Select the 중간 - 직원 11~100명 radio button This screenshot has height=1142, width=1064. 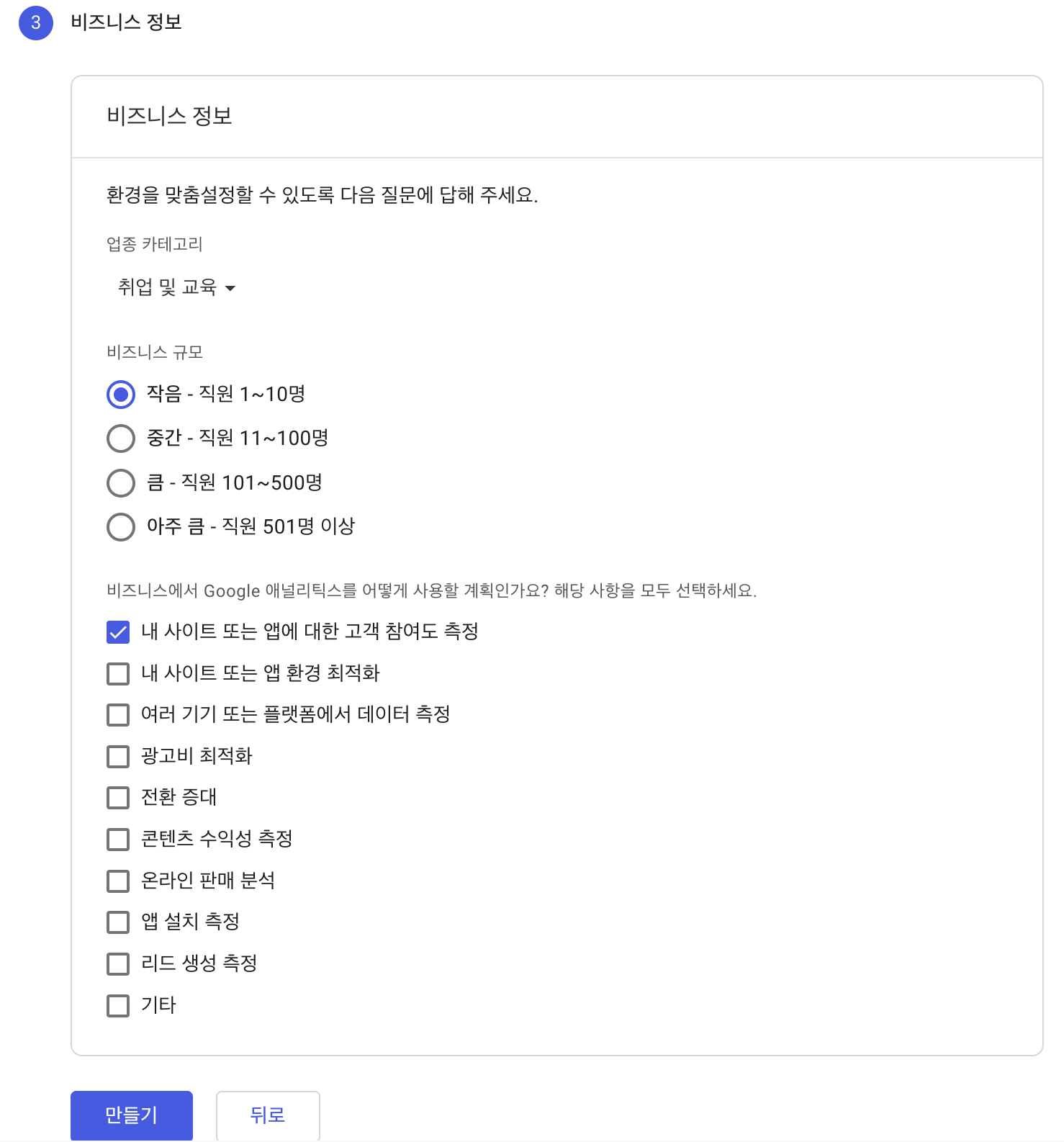pos(121,438)
